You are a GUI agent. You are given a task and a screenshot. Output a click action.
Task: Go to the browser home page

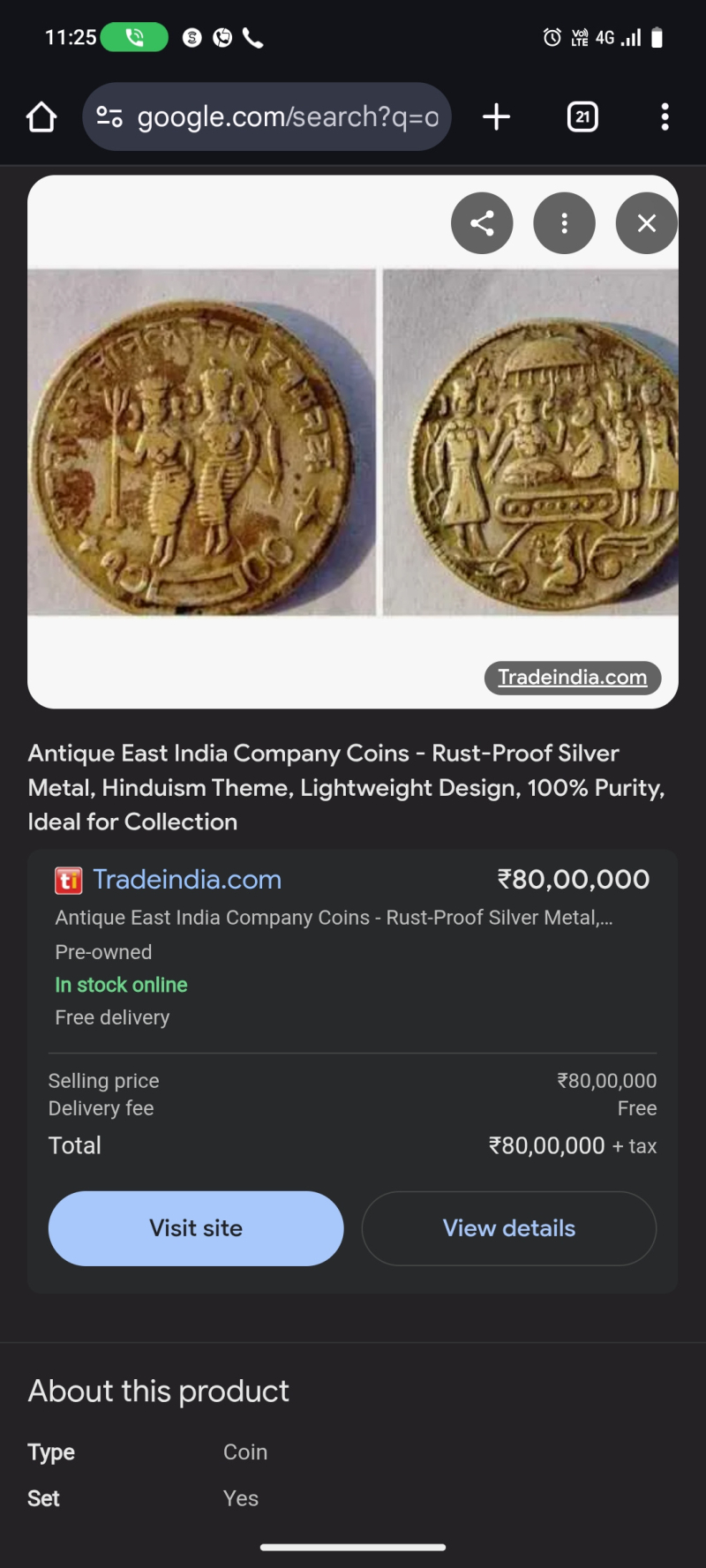pos(41,116)
